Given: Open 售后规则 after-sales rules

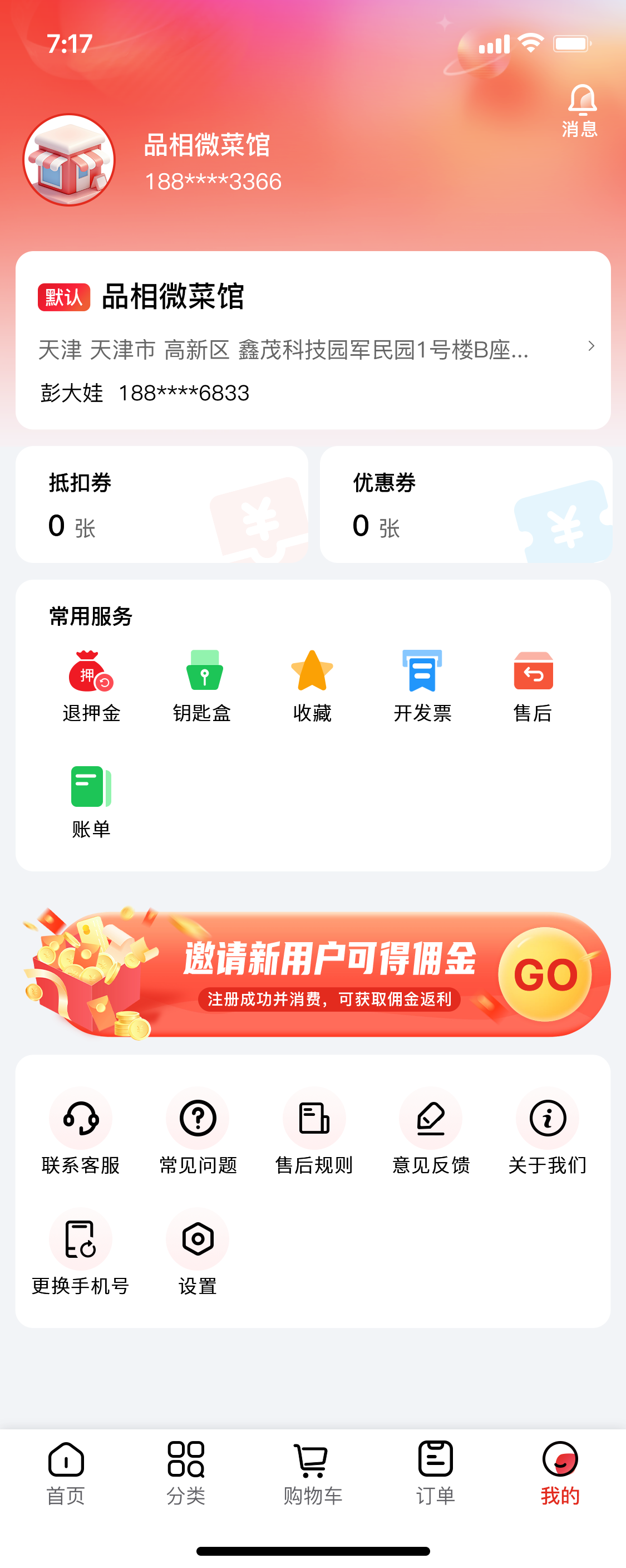Looking at the screenshot, I should [314, 1131].
